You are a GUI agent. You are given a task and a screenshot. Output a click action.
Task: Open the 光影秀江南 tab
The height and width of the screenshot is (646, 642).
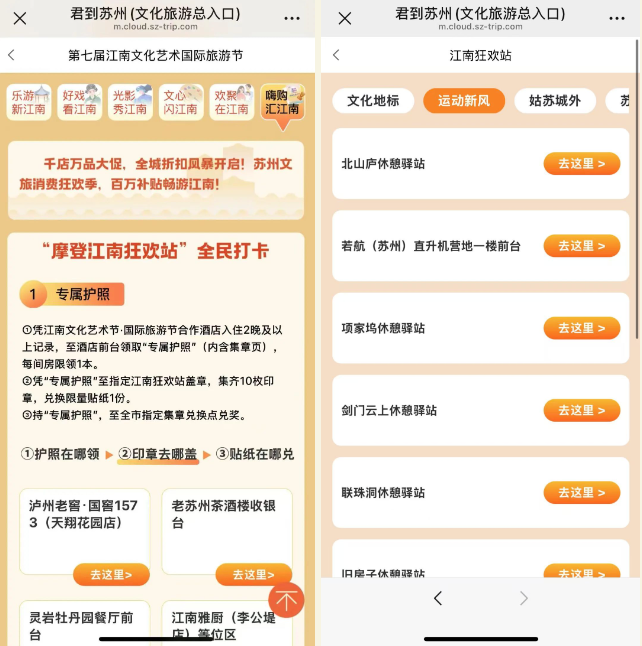pos(130,102)
